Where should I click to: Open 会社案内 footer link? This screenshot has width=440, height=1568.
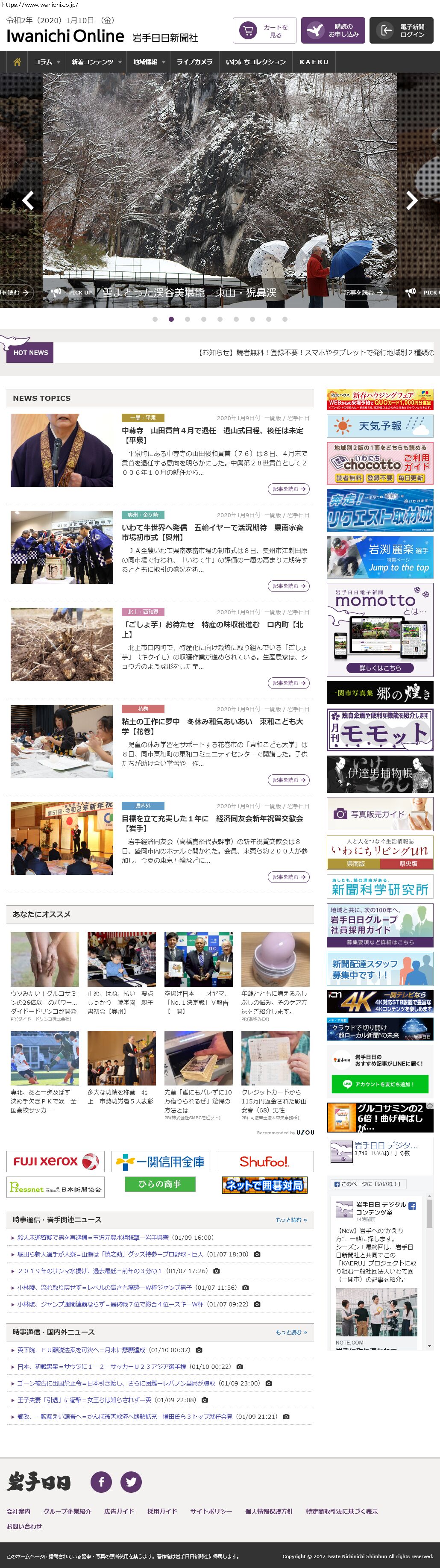coord(18,1512)
